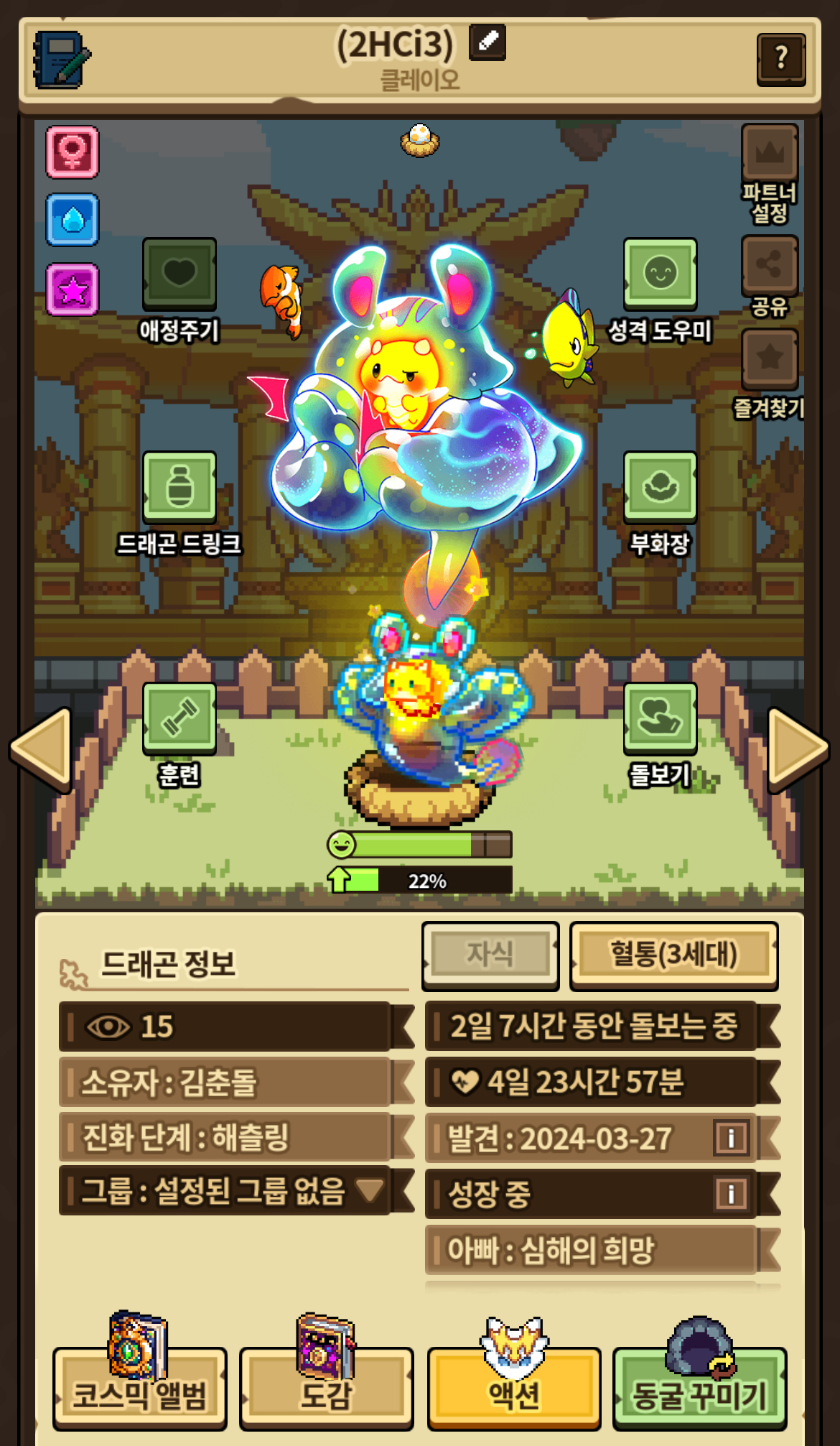
Task: Use 드래곤 드링크 on the dragon
Action: point(179,488)
